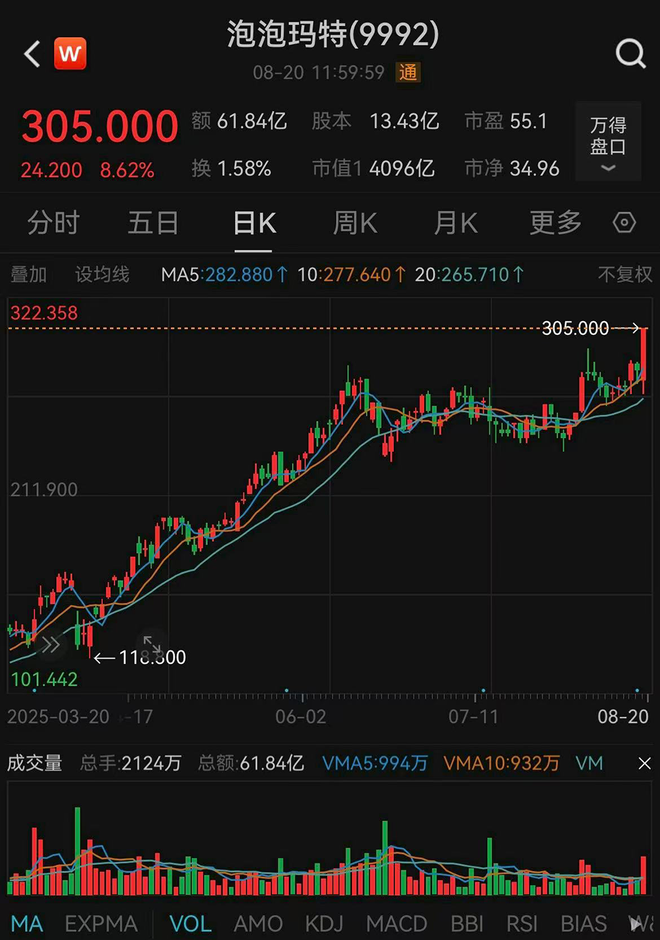The image size is (660, 940).
Task: Expand the chart to fullscreen
Action: [152, 644]
